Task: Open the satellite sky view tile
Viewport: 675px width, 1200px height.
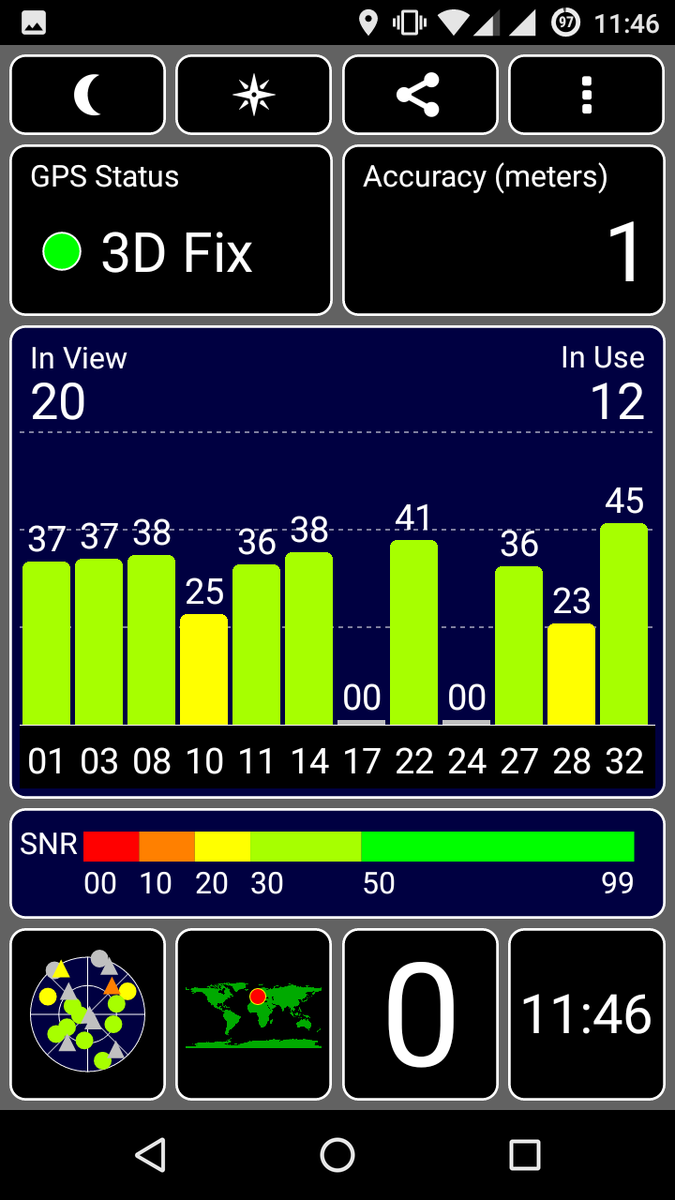Action: pos(88,1014)
